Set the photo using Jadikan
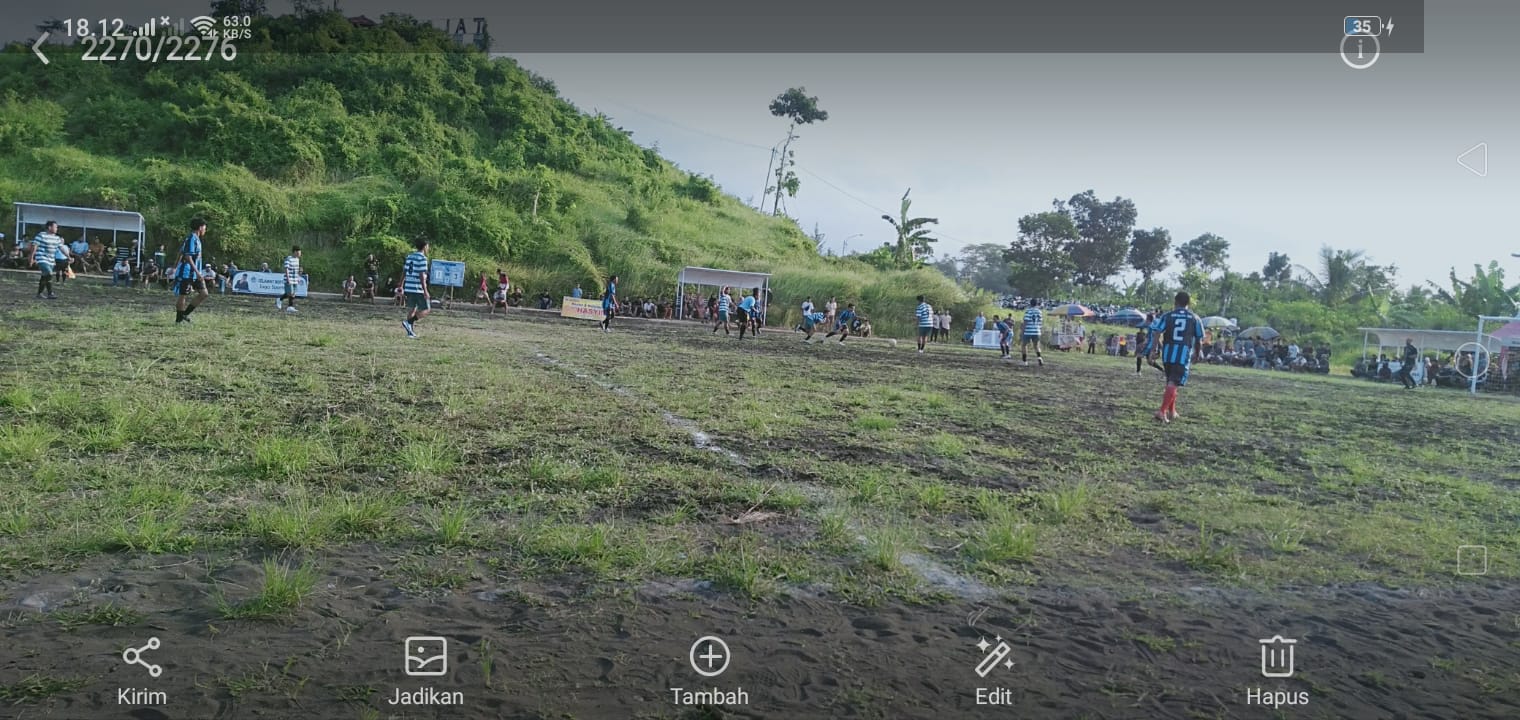The width and height of the screenshot is (1520, 720). [426, 670]
